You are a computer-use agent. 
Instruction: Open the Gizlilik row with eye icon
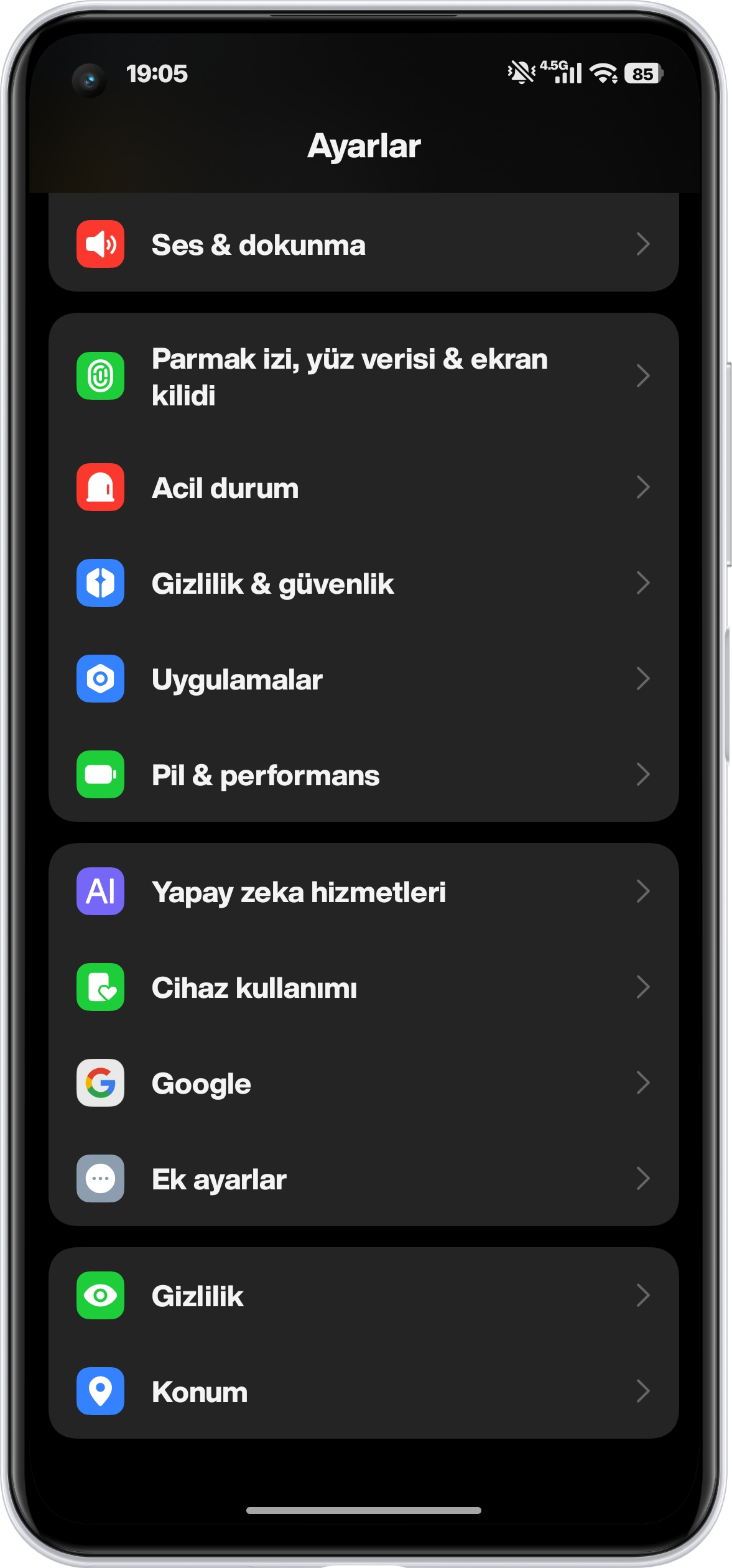point(363,1296)
